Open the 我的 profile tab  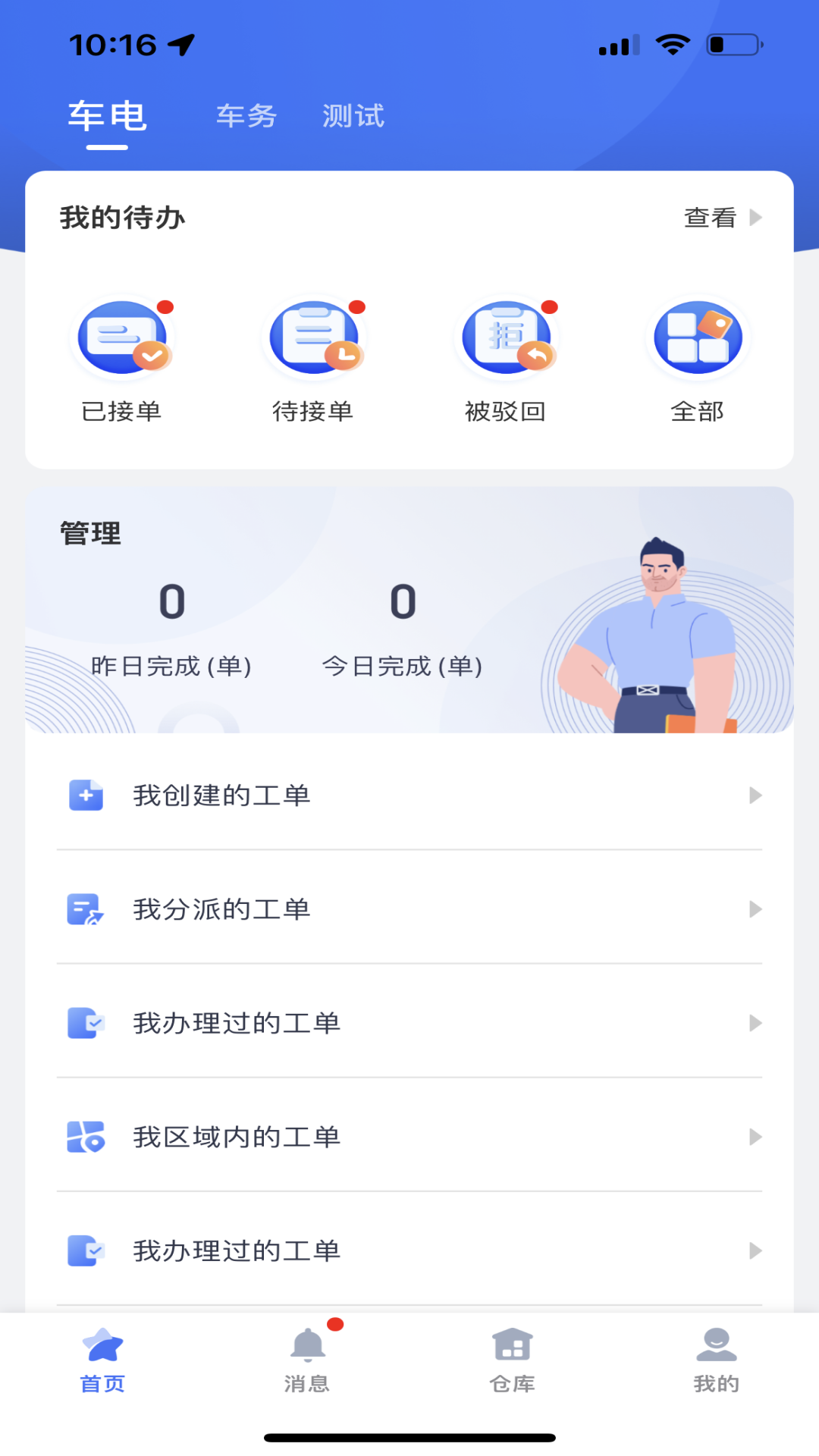(x=716, y=1360)
